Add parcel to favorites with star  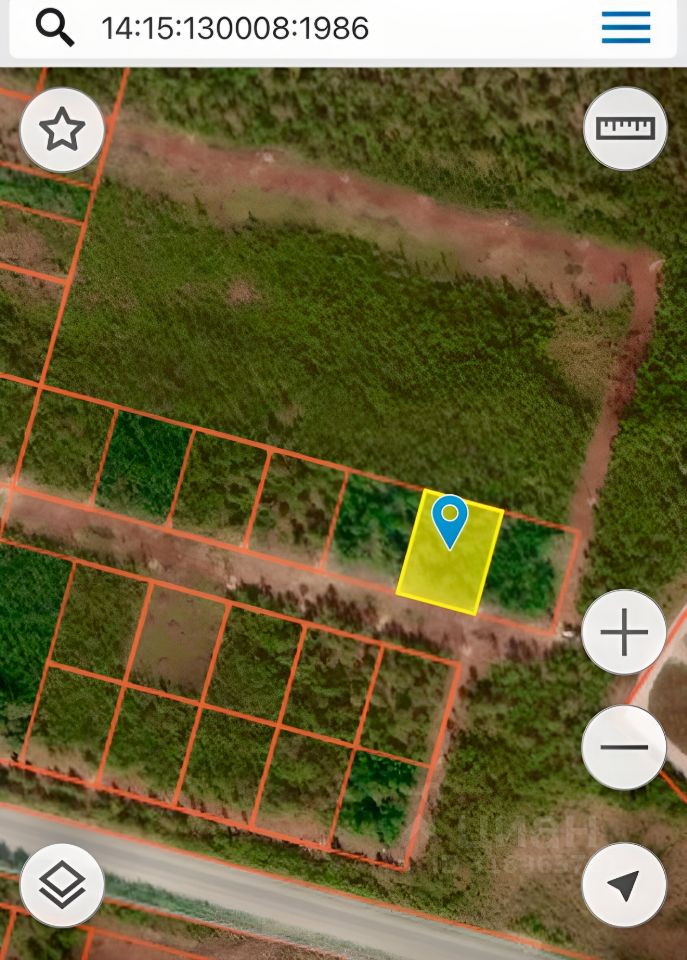click(62, 130)
